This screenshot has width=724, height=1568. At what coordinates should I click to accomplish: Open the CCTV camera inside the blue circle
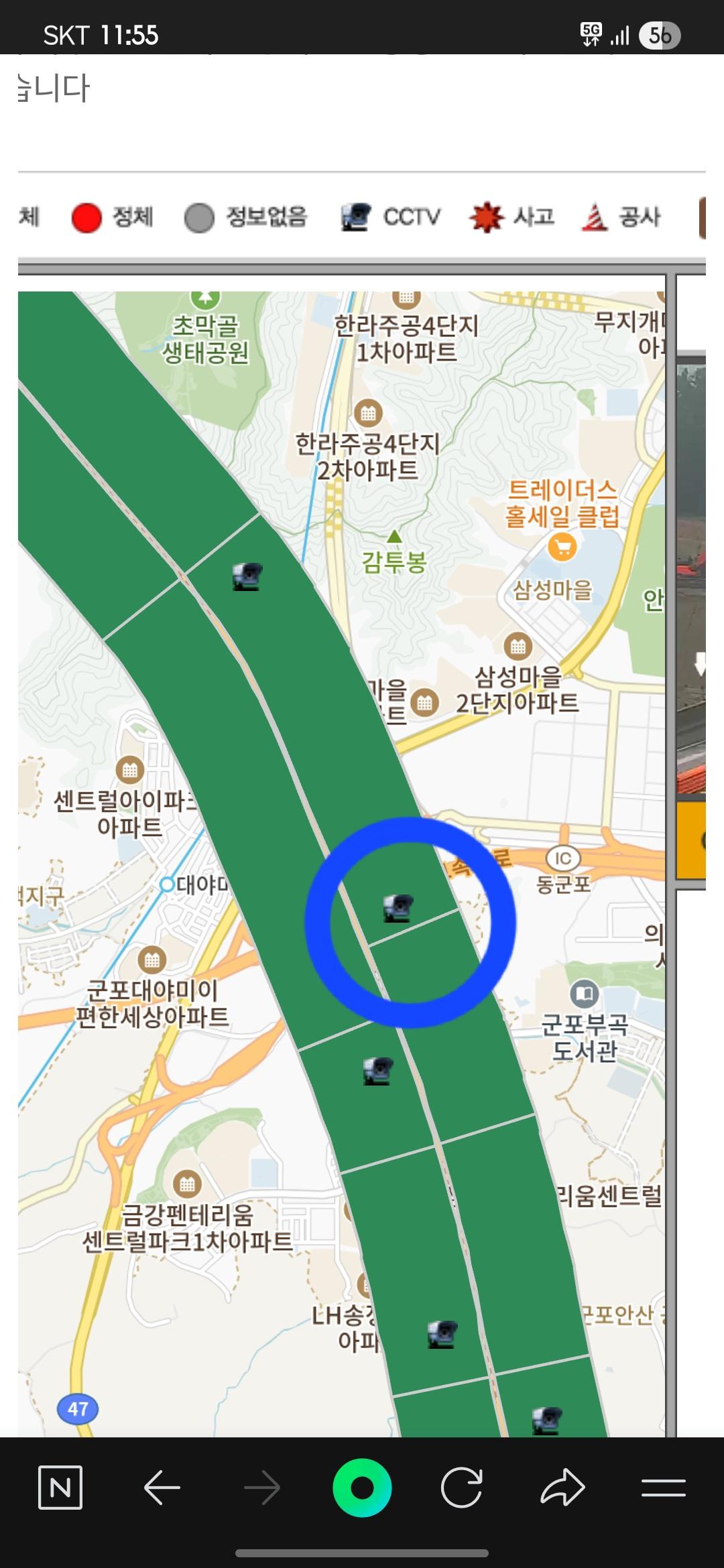[x=398, y=908]
